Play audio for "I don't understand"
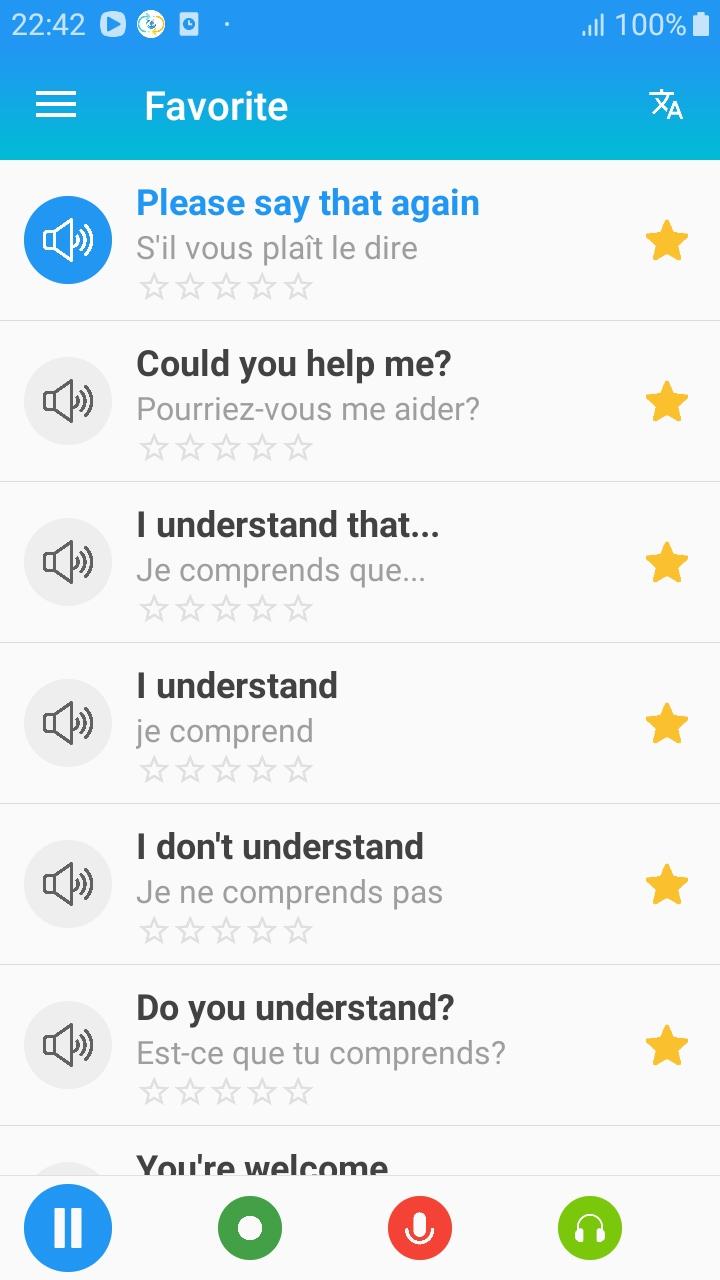 [68, 884]
